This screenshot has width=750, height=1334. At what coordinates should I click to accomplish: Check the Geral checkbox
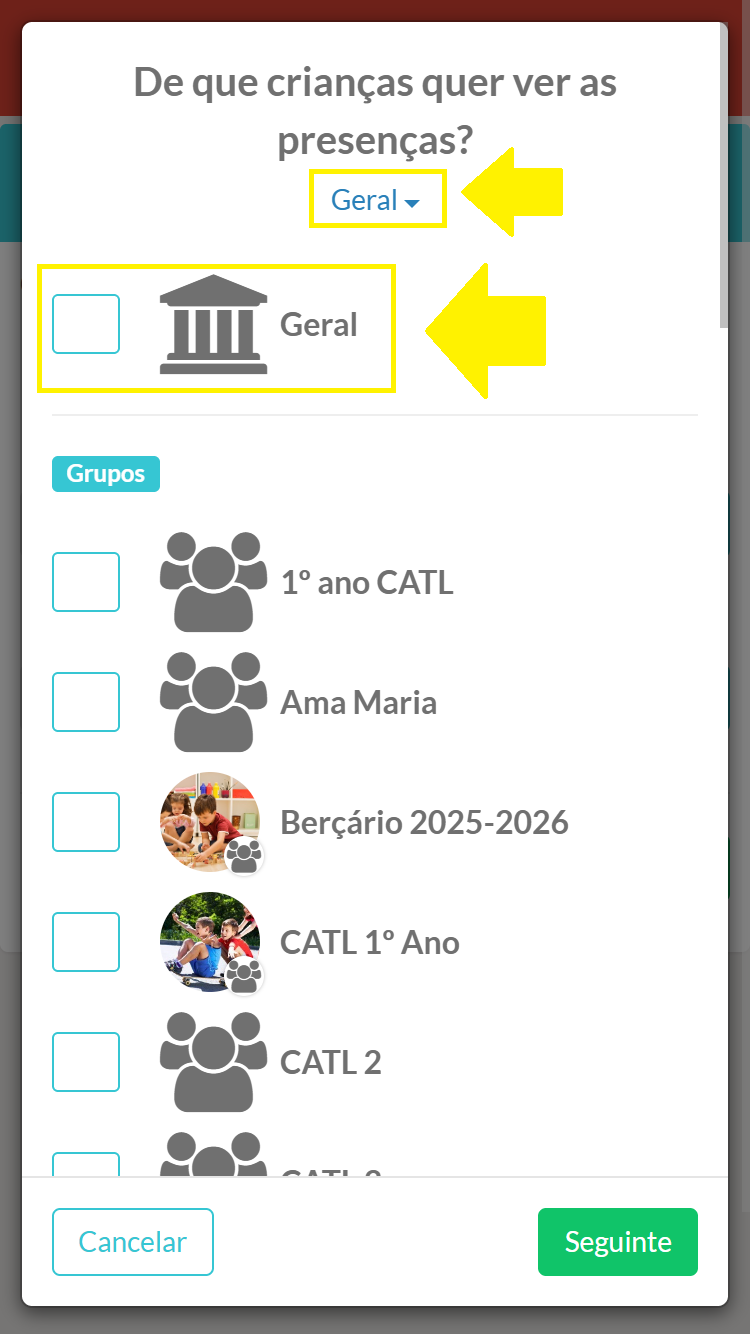86,324
